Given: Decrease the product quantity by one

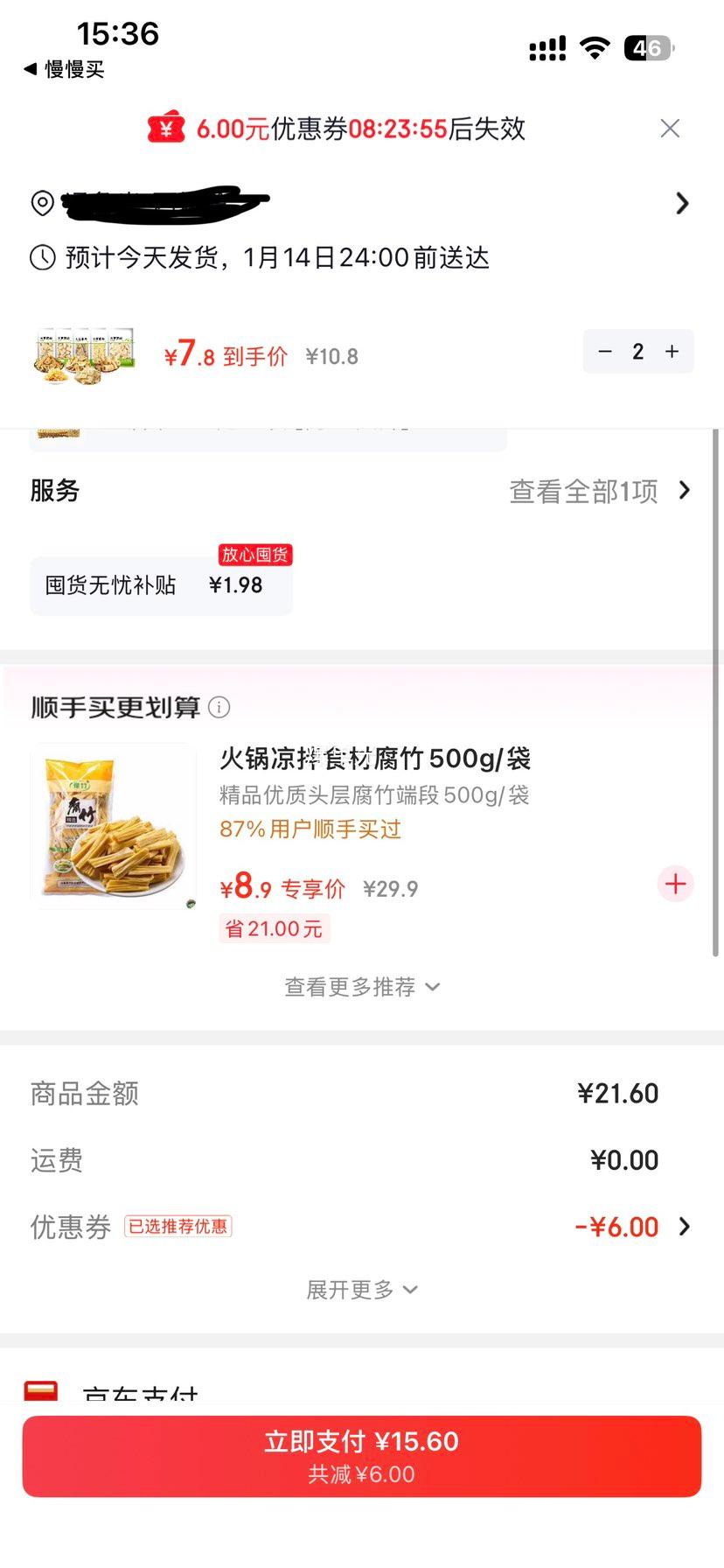Looking at the screenshot, I should (x=605, y=352).
